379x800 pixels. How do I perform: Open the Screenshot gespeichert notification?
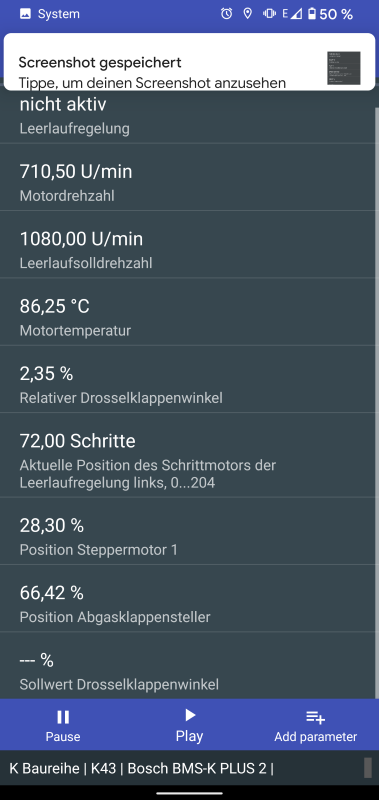coord(189,62)
